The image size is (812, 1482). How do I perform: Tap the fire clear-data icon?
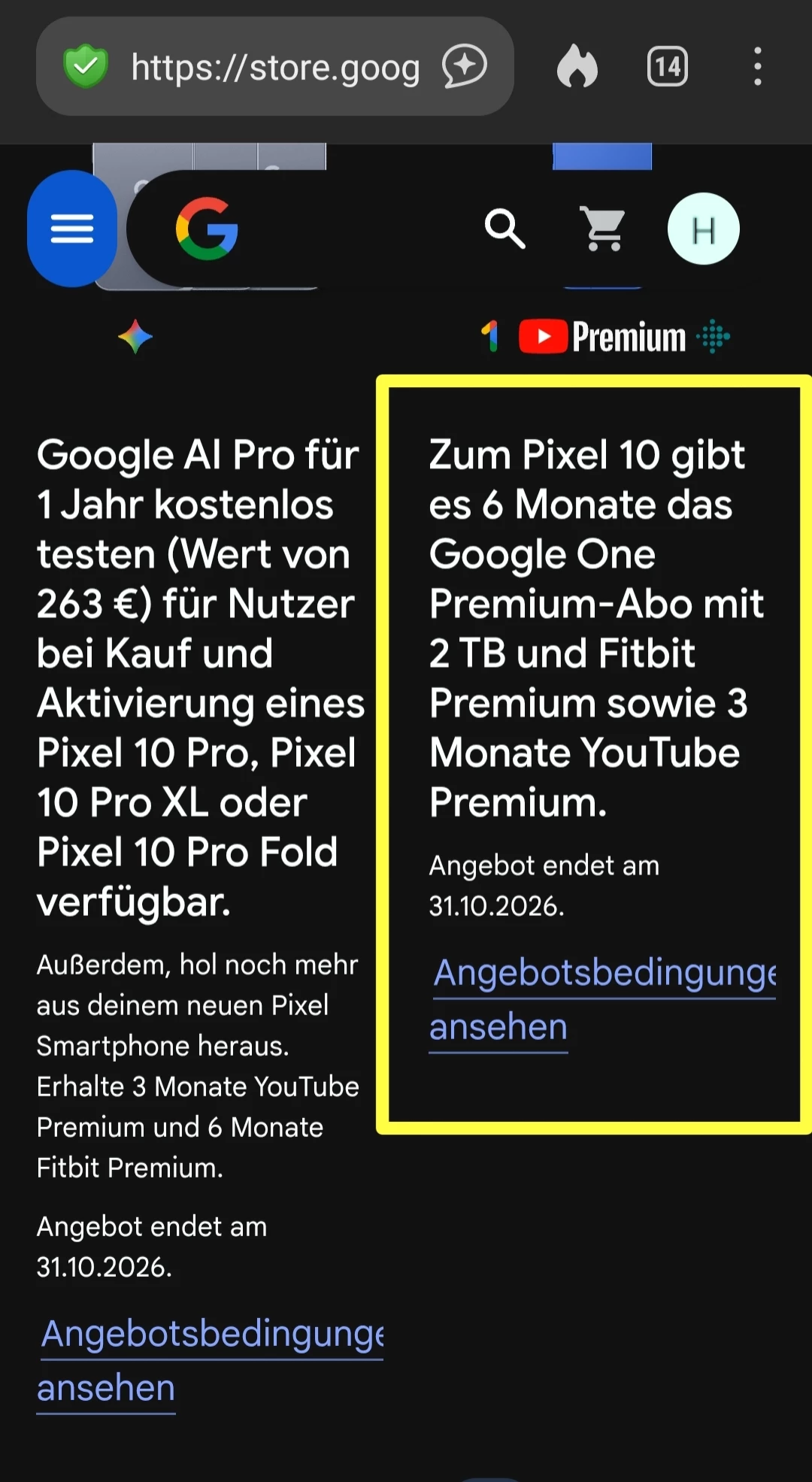577,66
